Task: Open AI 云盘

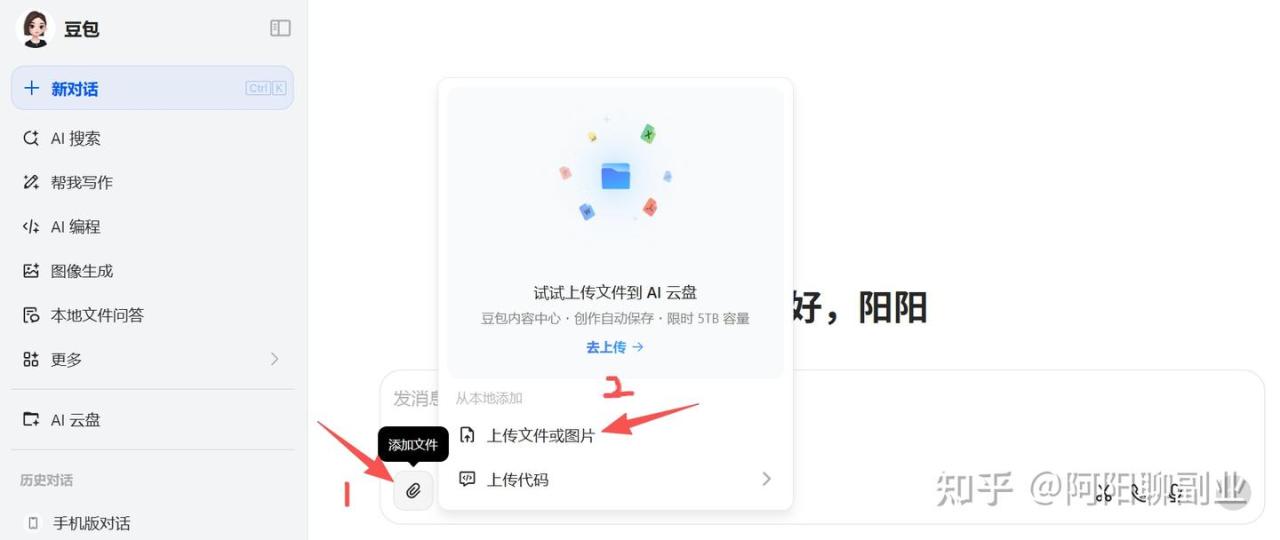Action: [x=76, y=419]
